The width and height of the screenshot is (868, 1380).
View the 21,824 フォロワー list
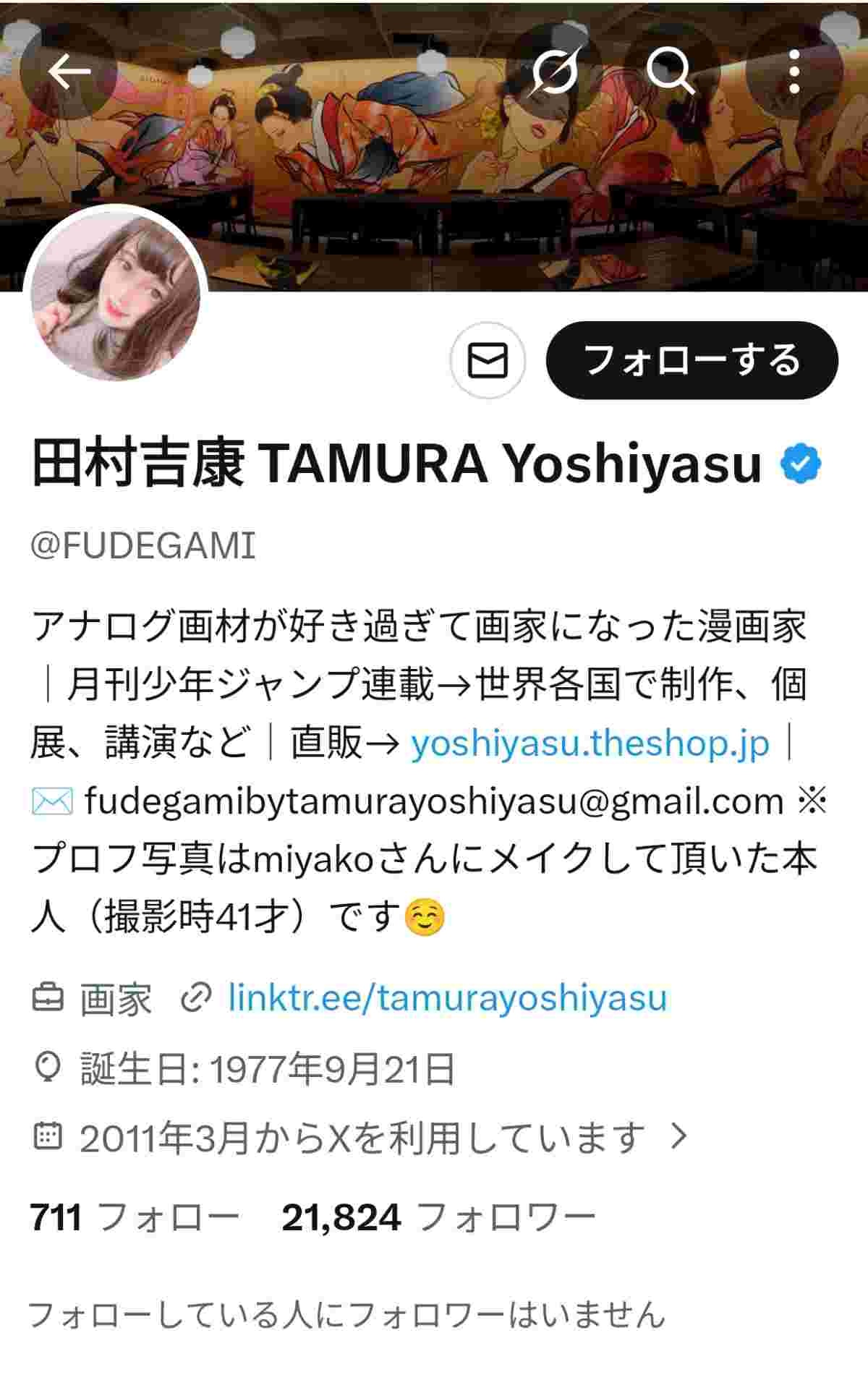[x=438, y=1217]
